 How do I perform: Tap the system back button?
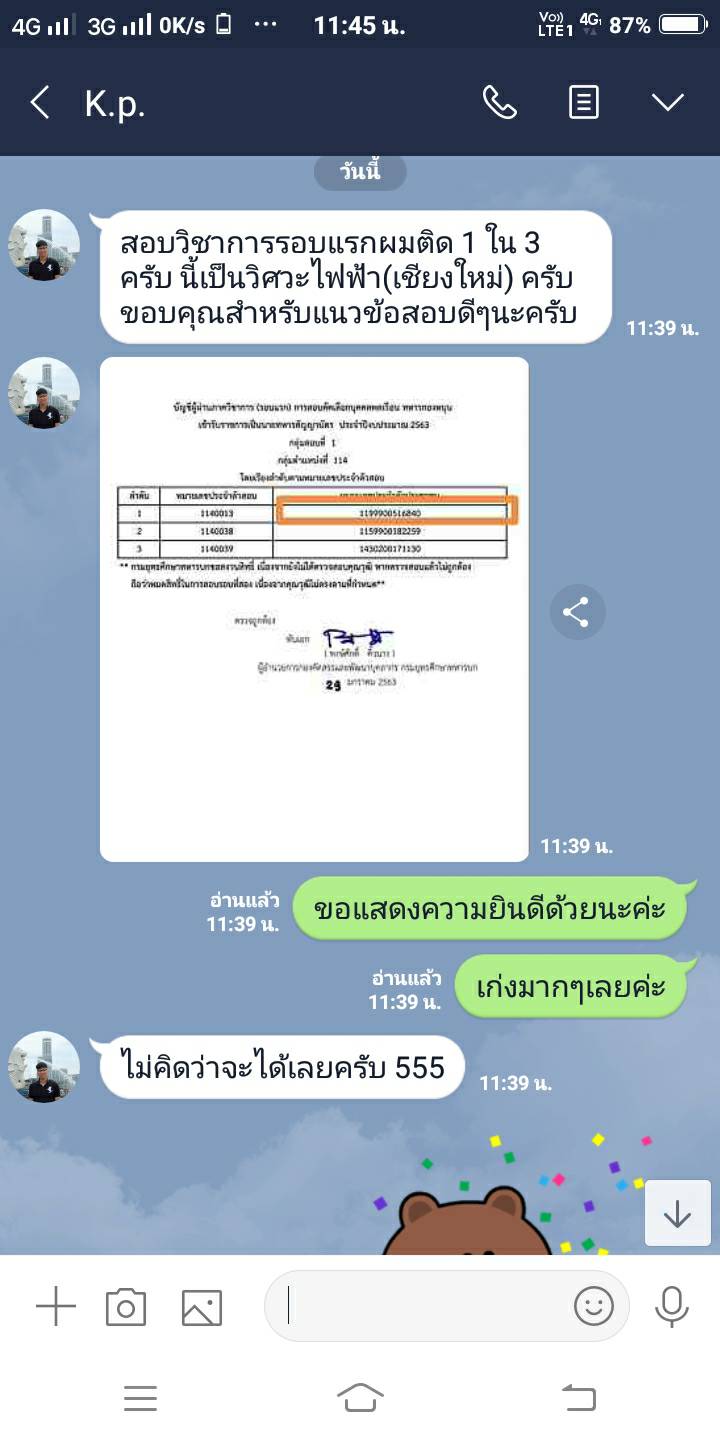coord(579,1397)
